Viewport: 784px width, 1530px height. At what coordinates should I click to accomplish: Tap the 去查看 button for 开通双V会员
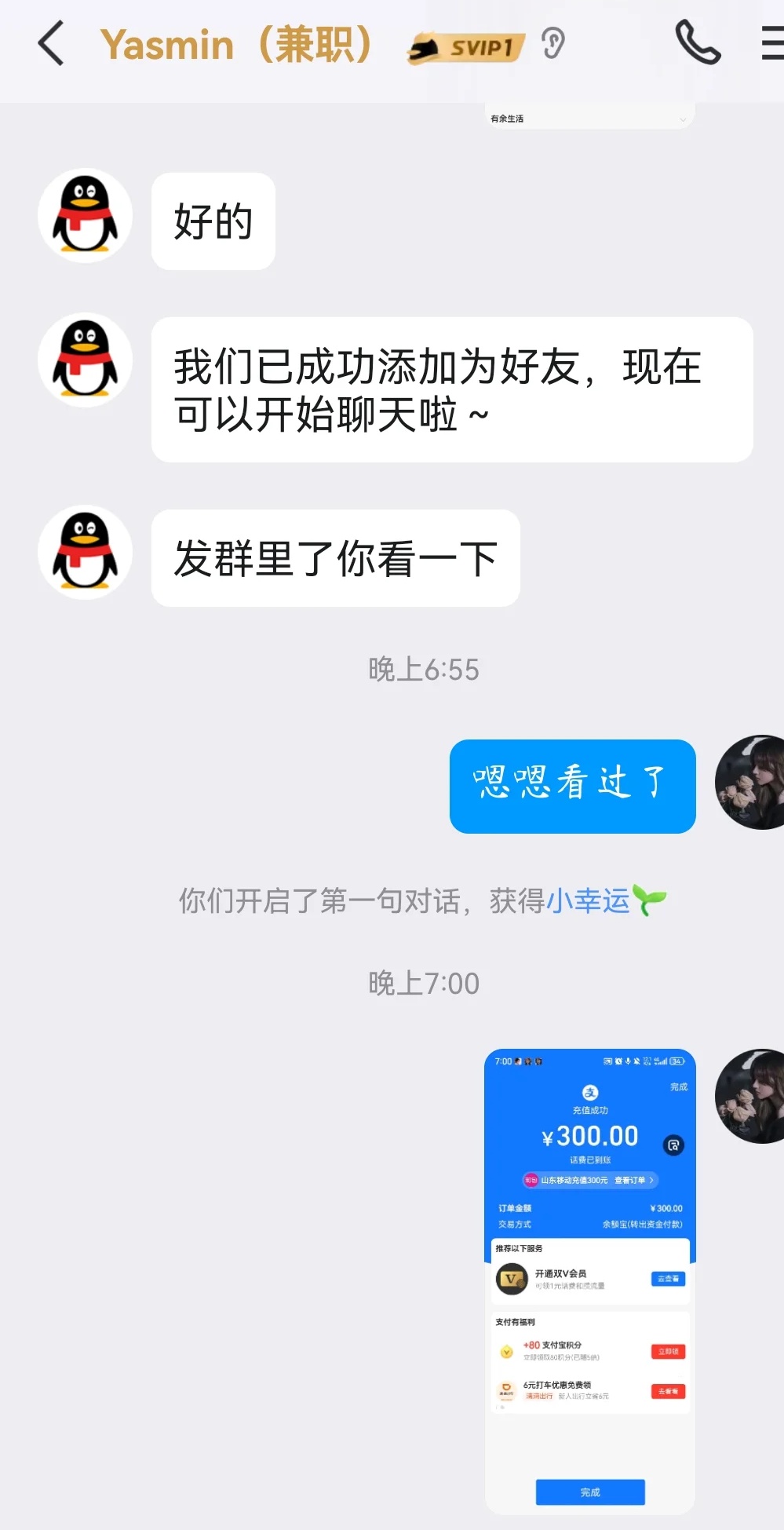(668, 1279)
